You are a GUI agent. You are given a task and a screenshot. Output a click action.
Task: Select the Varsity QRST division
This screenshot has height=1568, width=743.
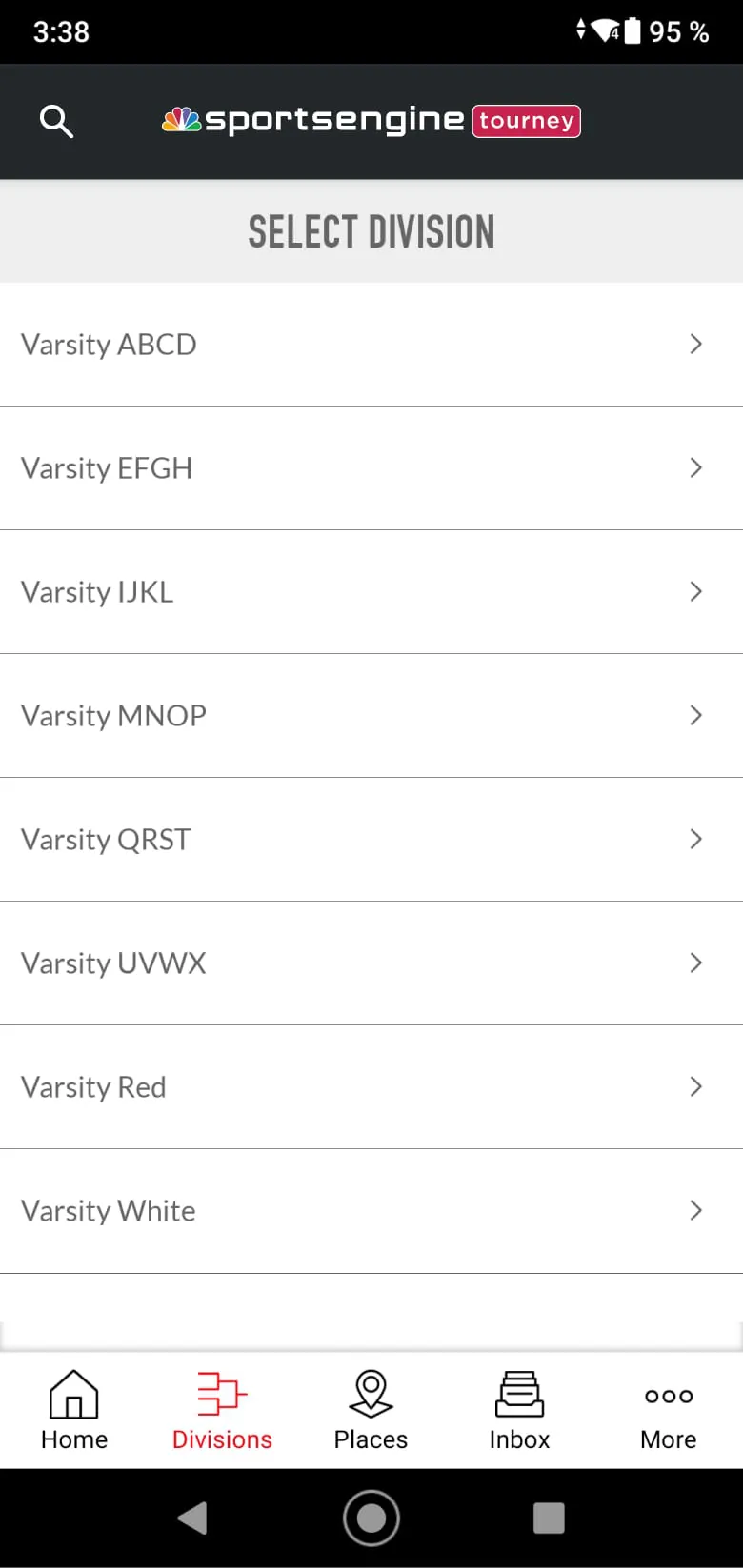click(371, 840)
